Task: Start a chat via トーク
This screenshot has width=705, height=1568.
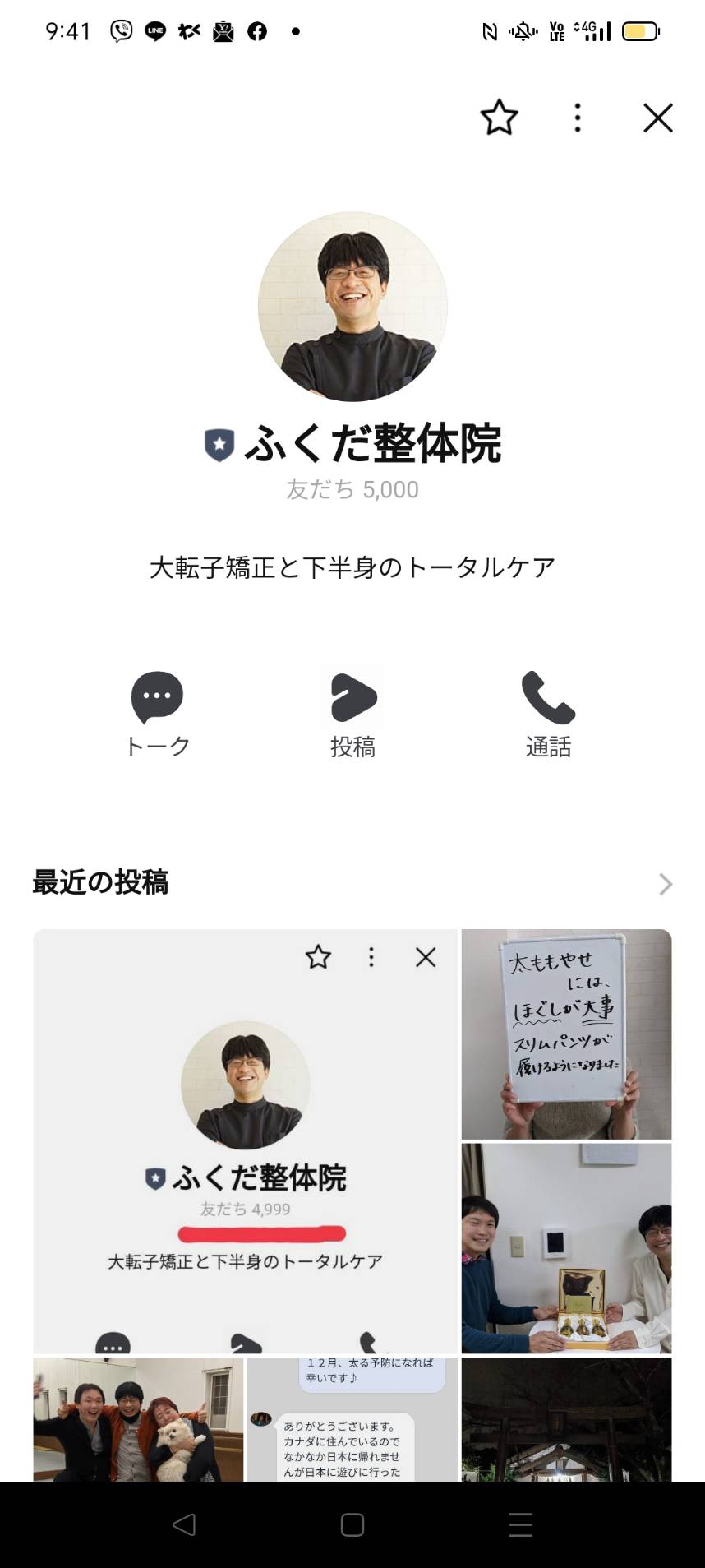Action: 157,714
